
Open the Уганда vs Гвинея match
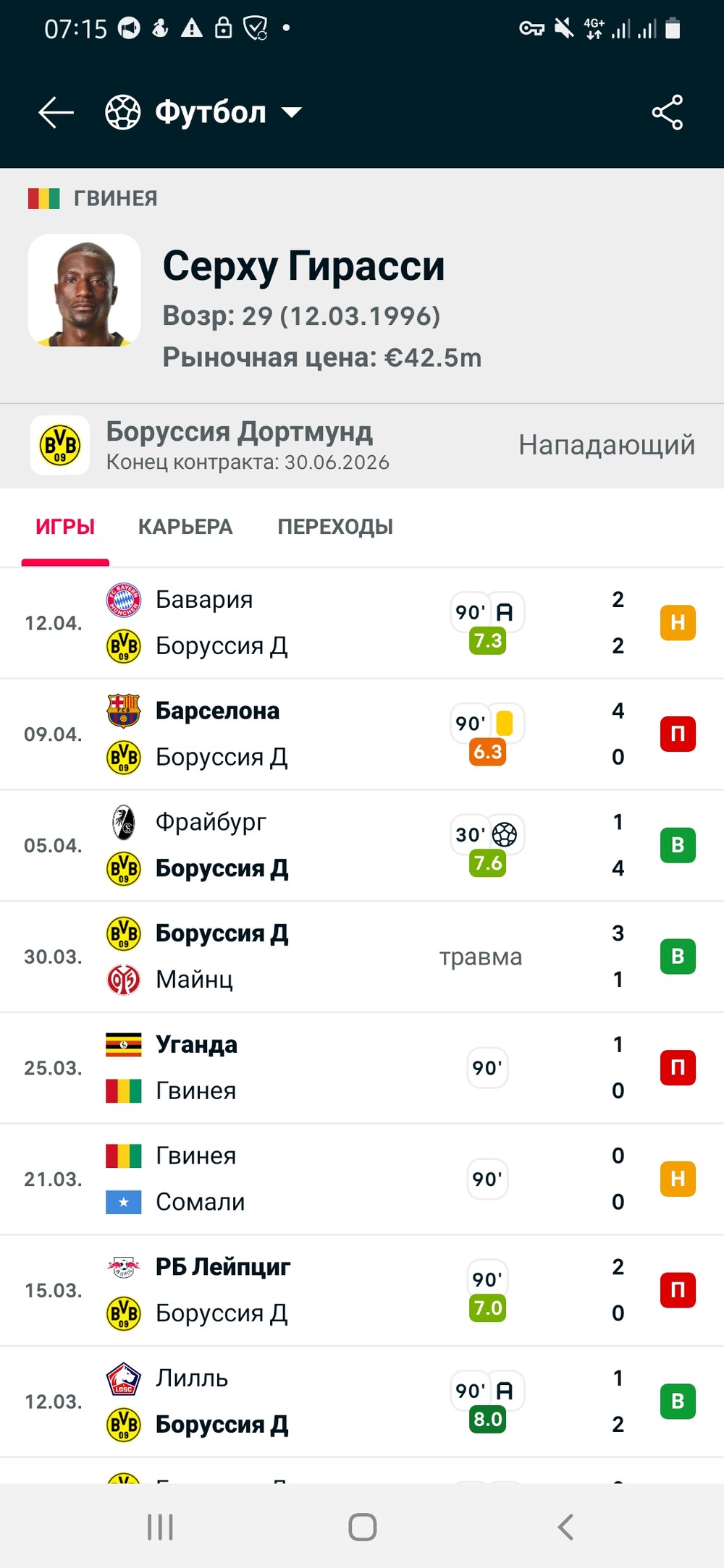362,1068
